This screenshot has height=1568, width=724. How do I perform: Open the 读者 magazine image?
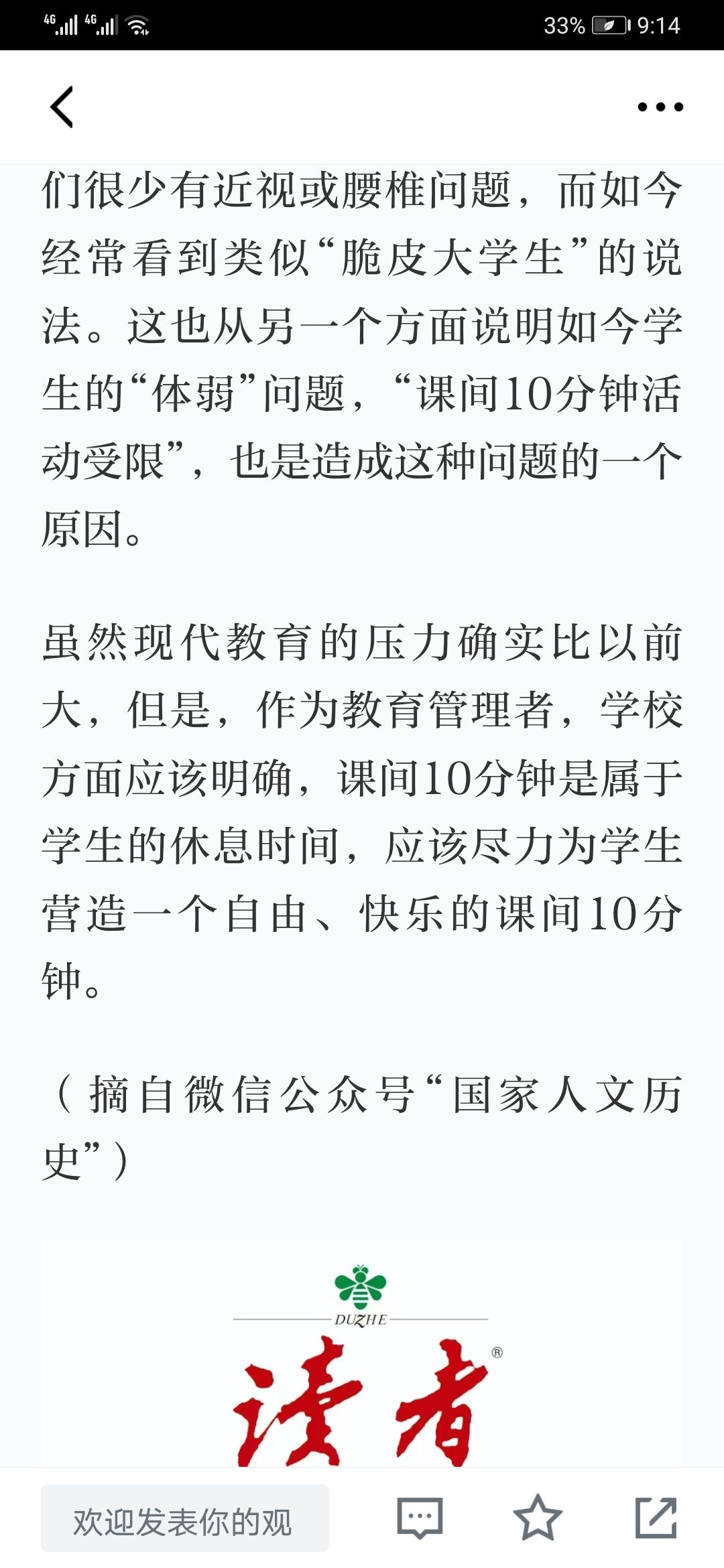point(362,1354)
